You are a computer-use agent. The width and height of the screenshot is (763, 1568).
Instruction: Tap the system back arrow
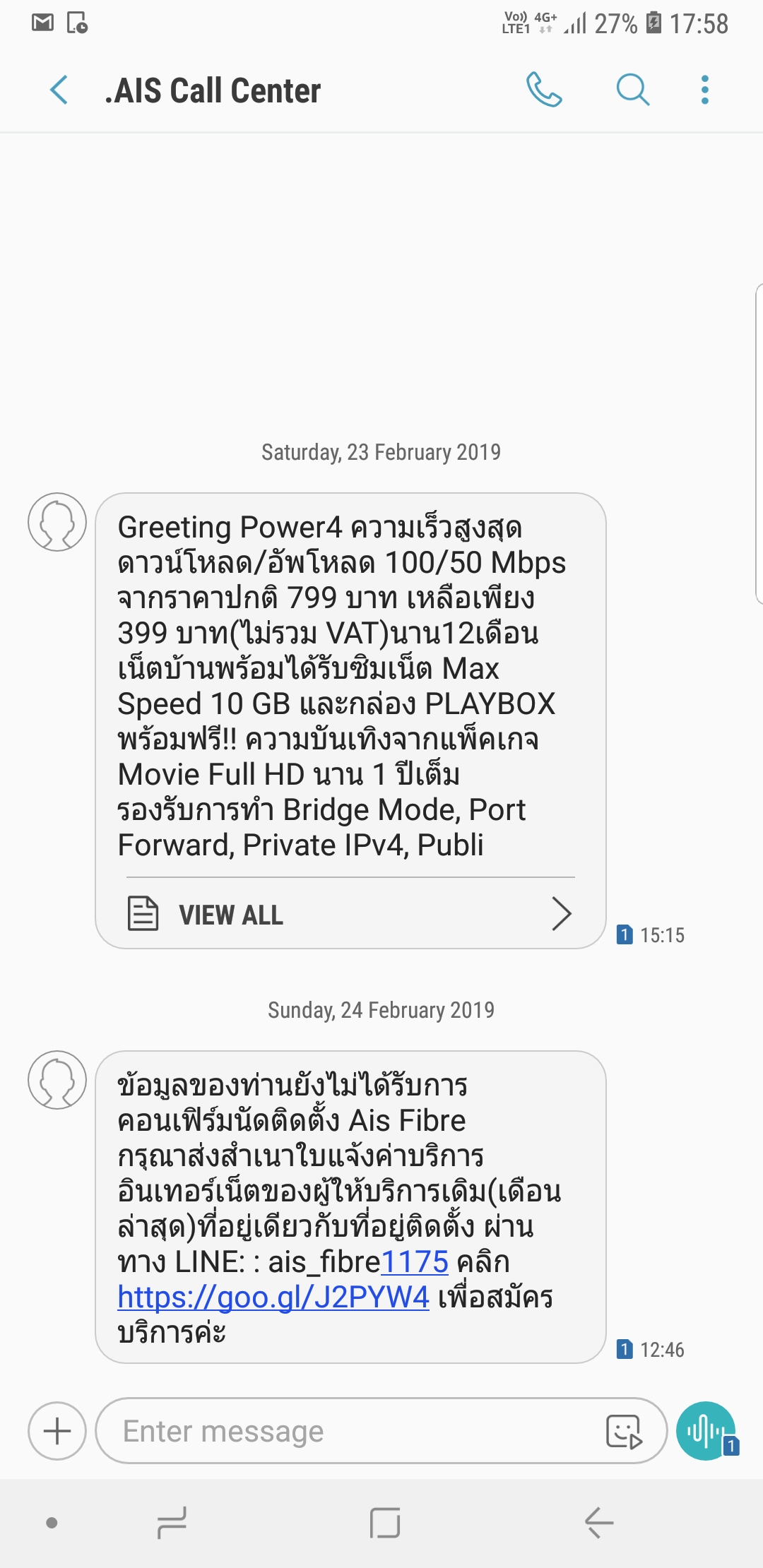coord(599,1523)
